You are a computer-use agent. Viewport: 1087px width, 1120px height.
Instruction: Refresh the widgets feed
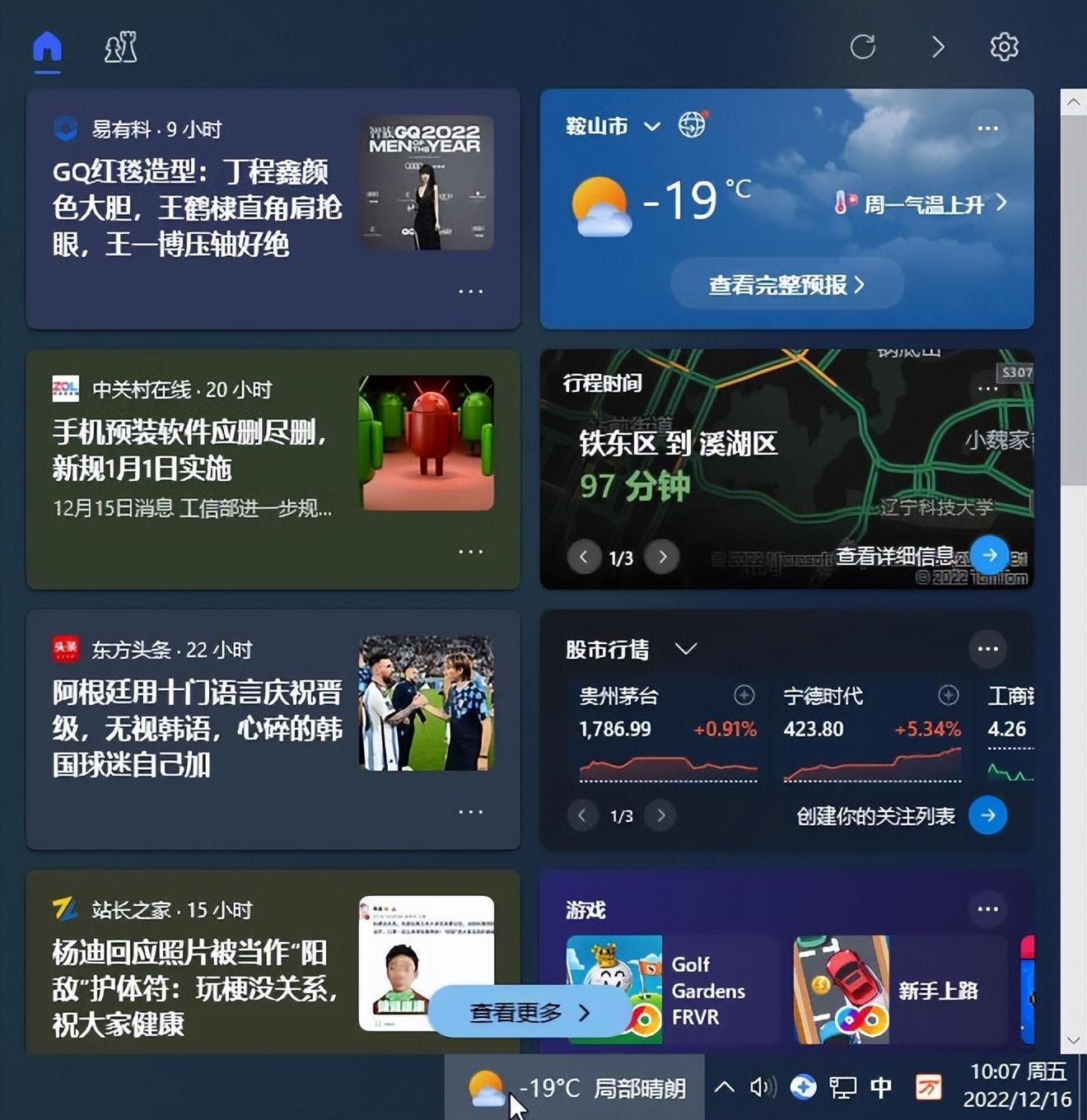(862, 47)
